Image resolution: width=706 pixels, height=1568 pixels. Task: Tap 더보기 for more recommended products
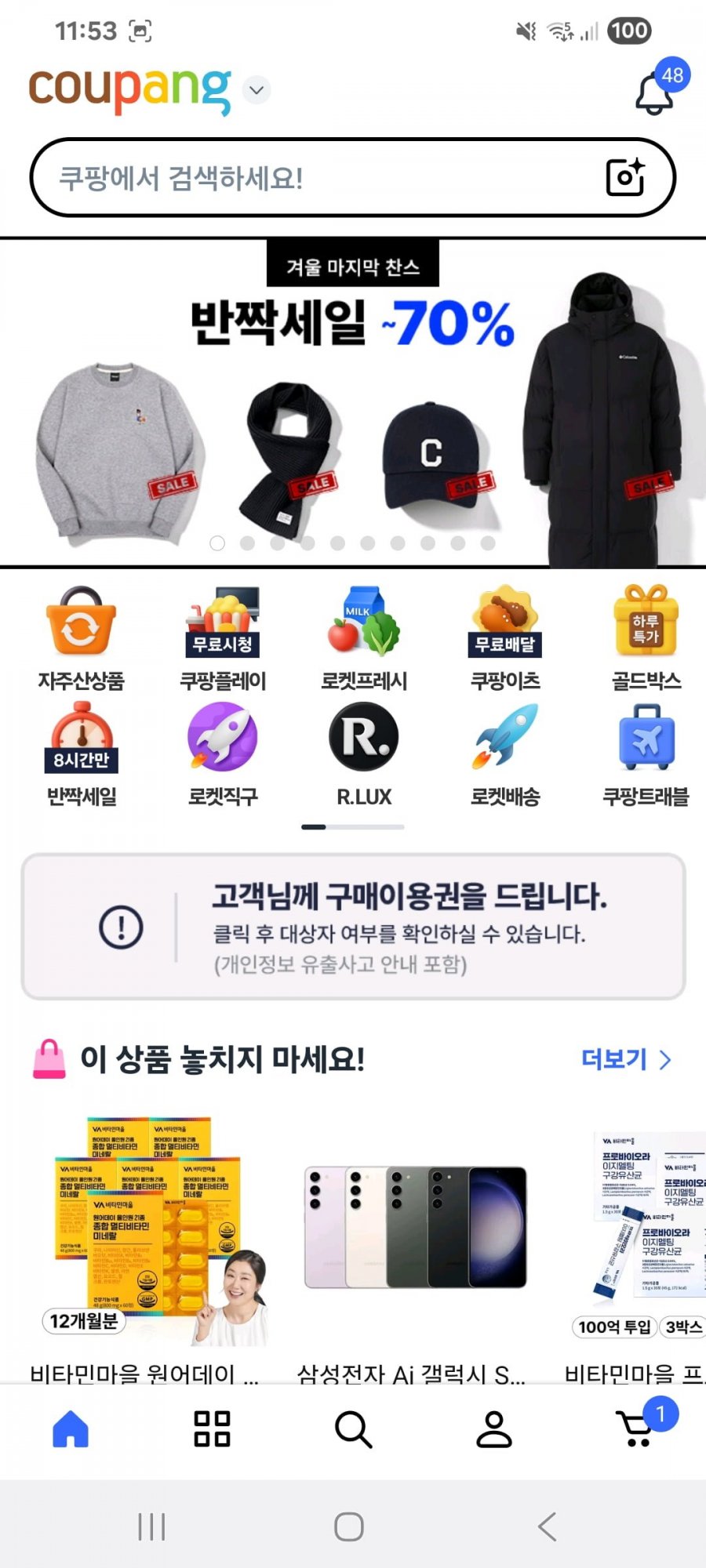[625, 1060]
